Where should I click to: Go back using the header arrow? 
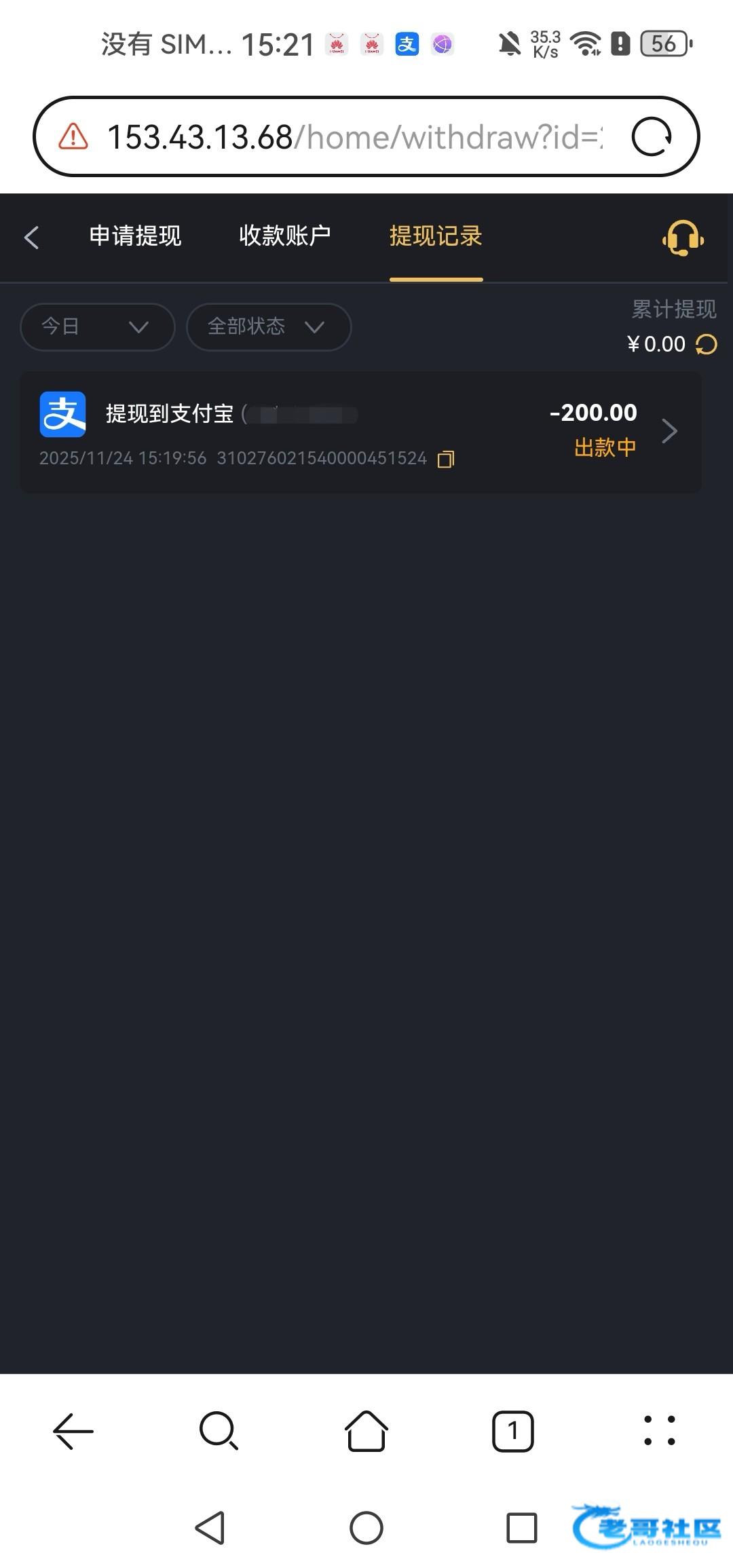[31, 238]
